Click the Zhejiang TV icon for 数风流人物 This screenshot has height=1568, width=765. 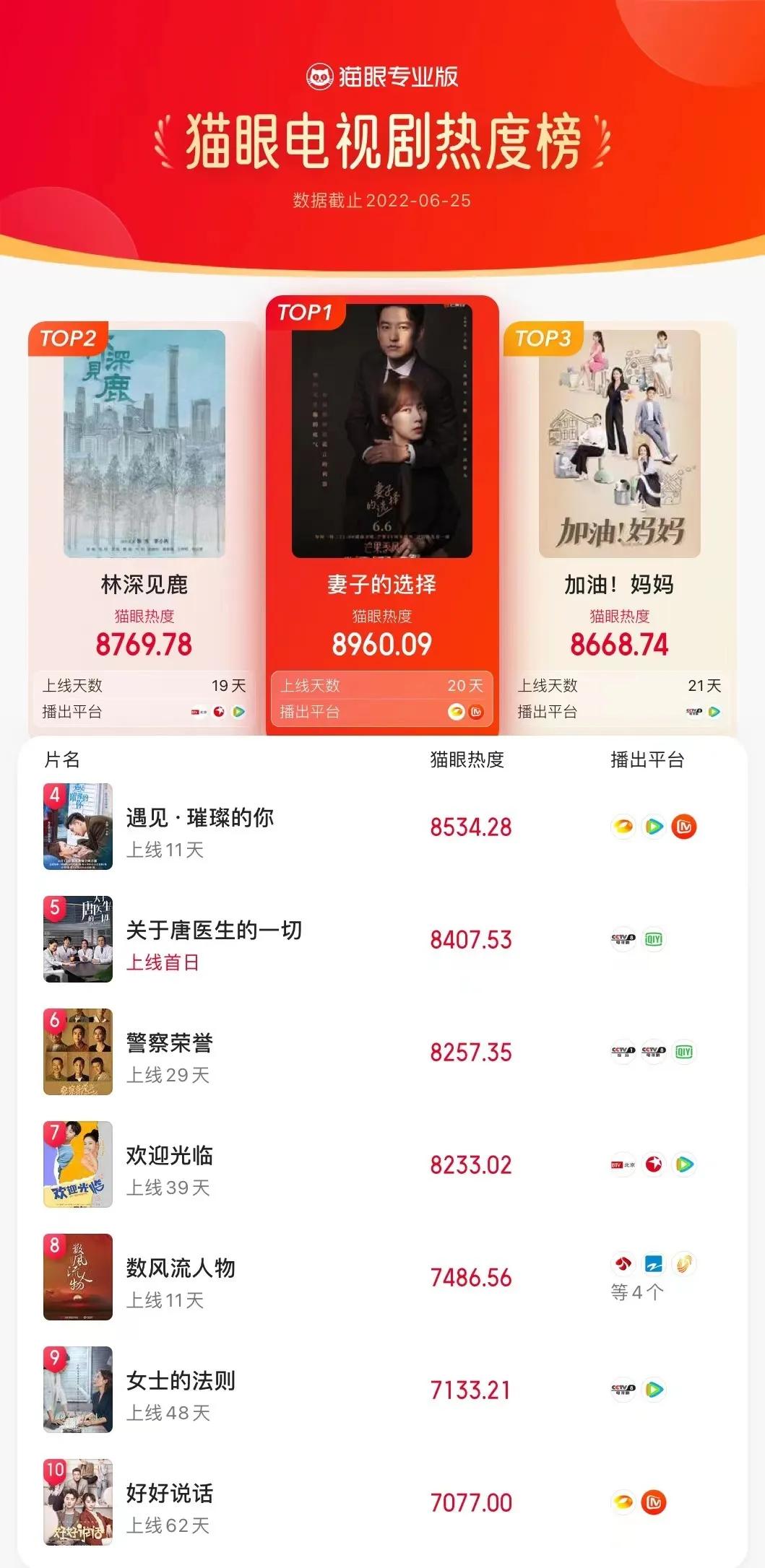point(654,1263)
